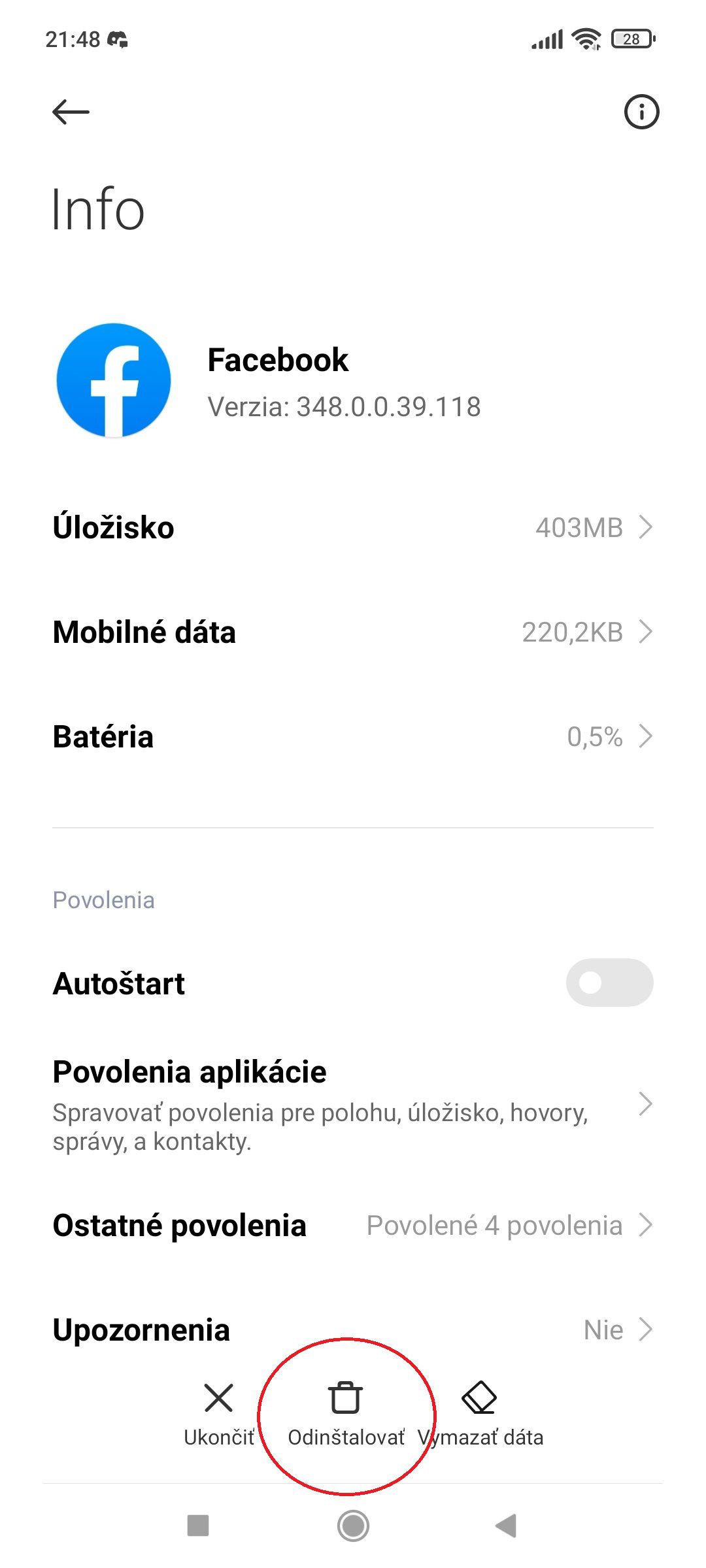Open the Batéria usage row
Viewport: 706px width, 1568px height.
pyautogui.click(x=353, y=736)
